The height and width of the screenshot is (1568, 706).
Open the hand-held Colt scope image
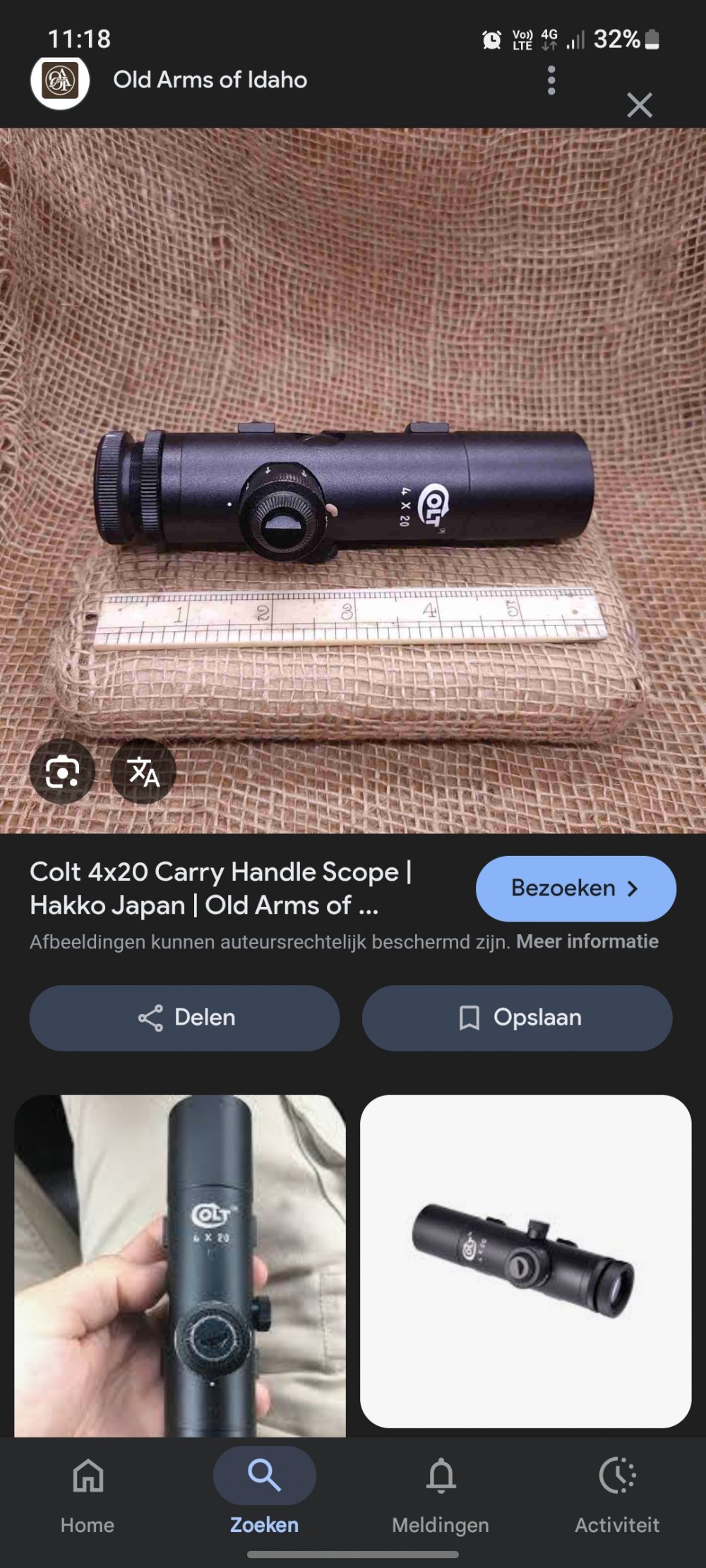click(x=180, y=1265)
